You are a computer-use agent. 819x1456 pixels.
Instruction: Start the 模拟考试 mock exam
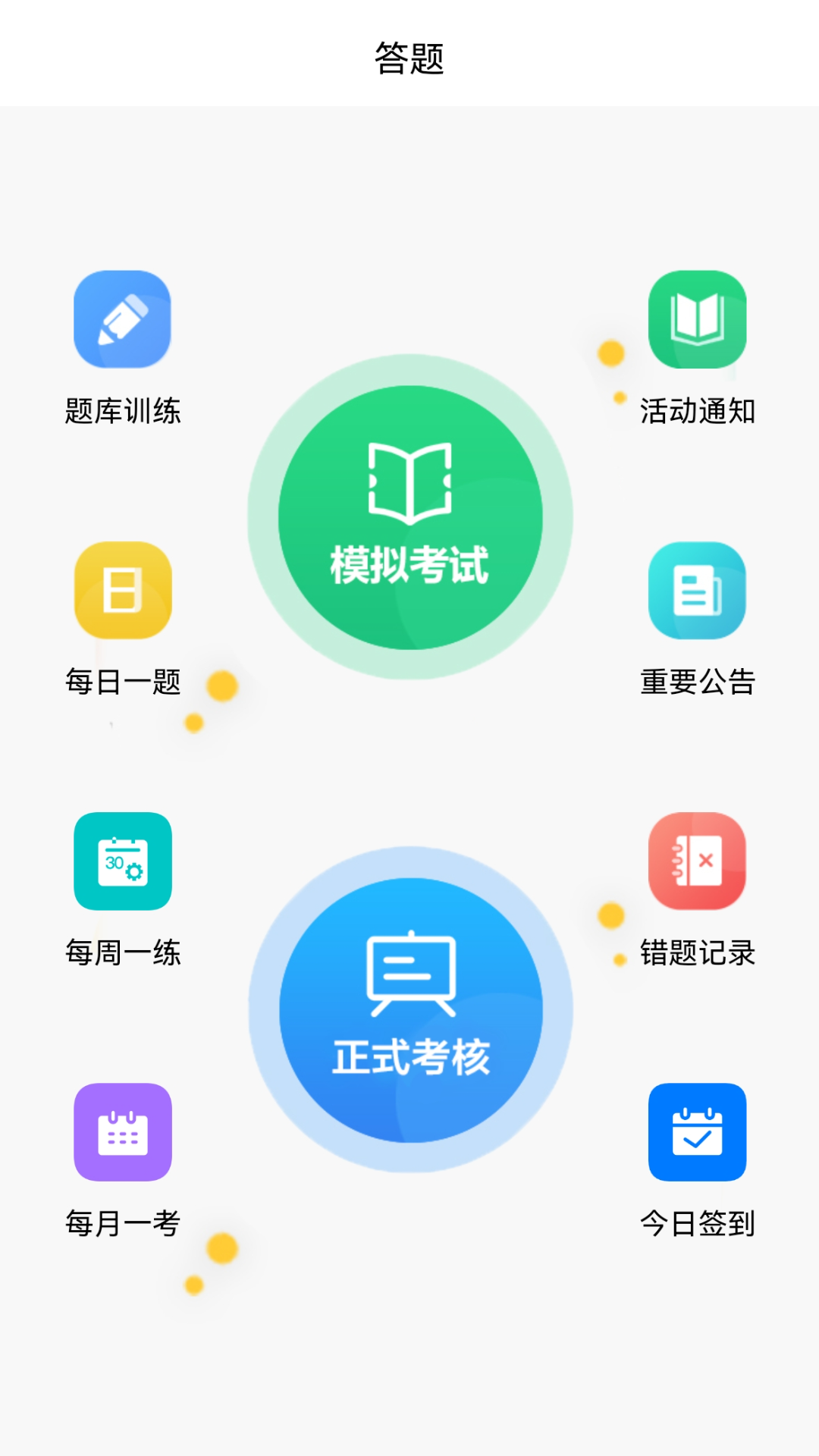410,517
